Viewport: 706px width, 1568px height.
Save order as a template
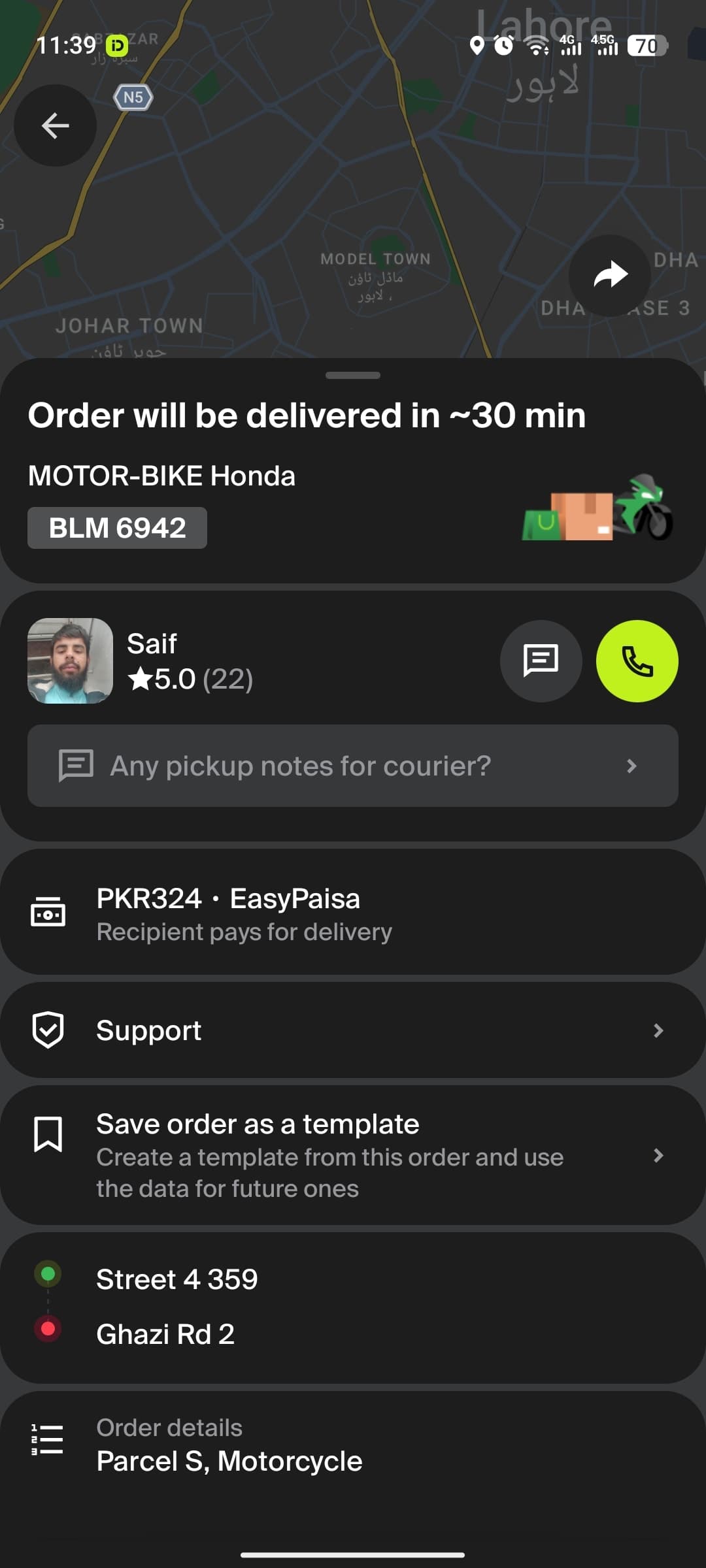coord(353,1155)
